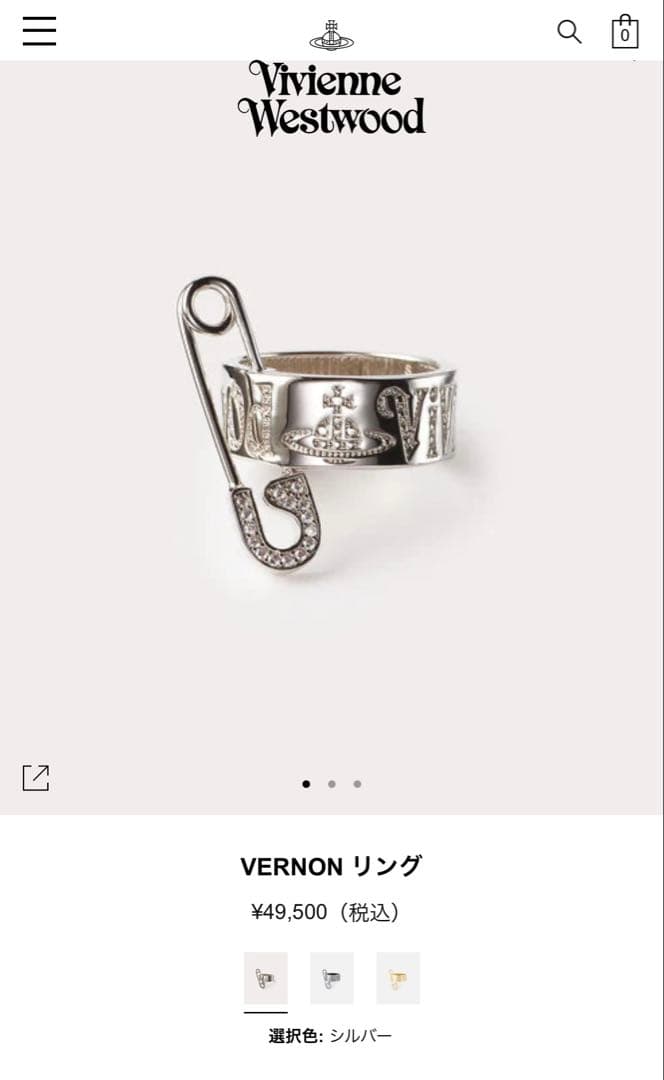Select the silver color swatch
This screenshot has width=664, height=1080.
coord(266,978)
